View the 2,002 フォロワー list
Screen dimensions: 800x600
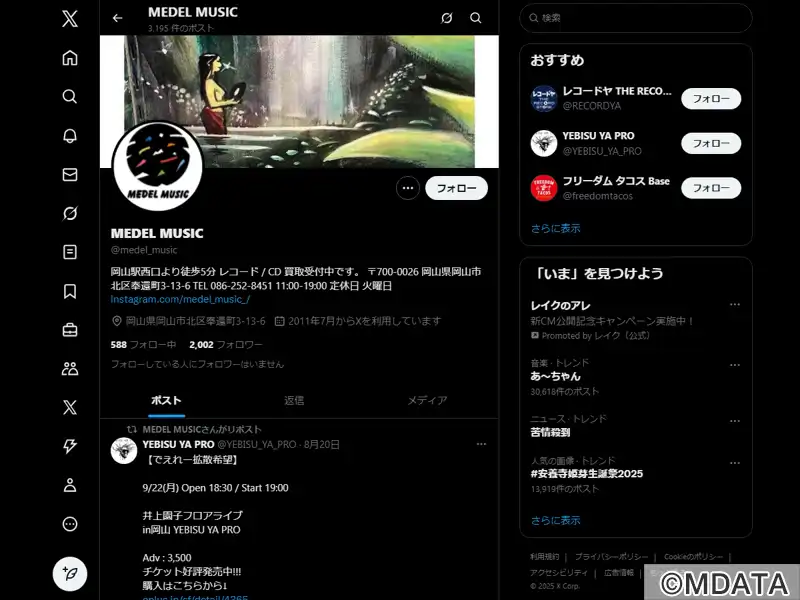226,344
